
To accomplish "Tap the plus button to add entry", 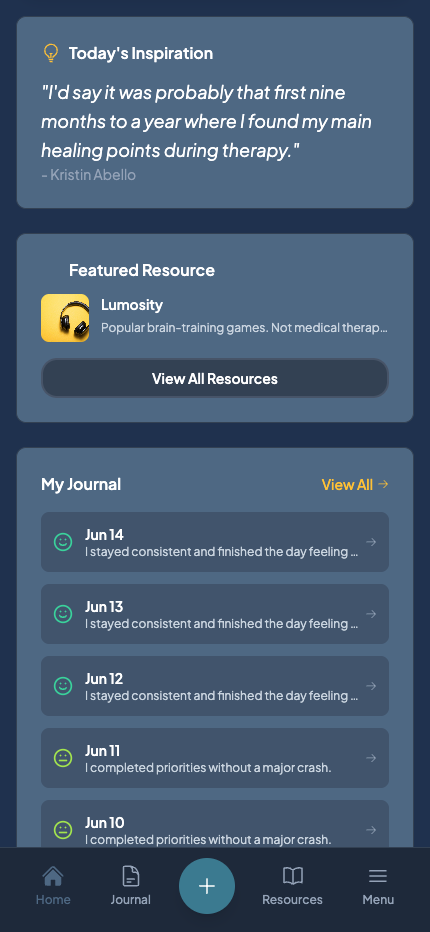I will [207, 886].
